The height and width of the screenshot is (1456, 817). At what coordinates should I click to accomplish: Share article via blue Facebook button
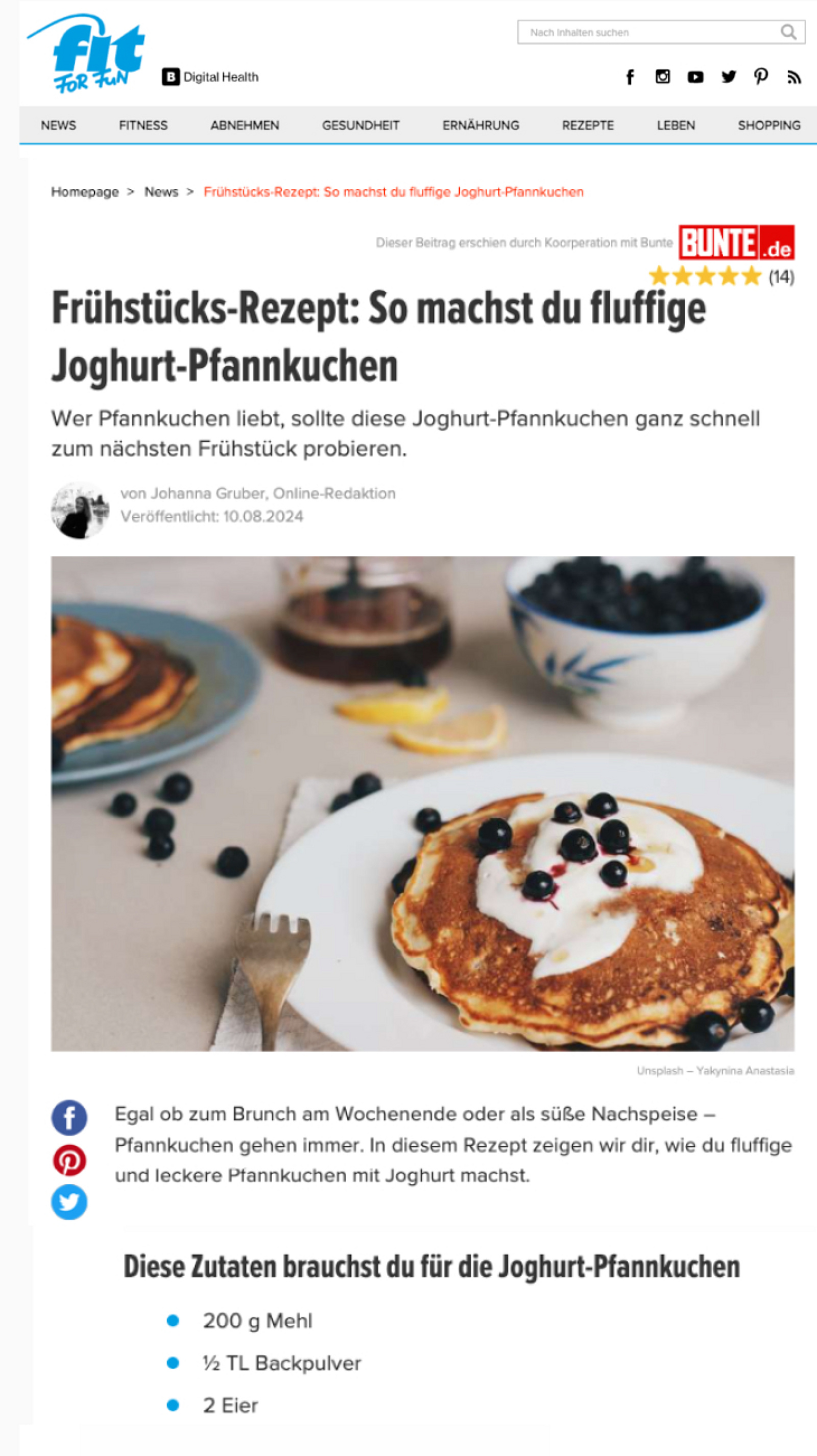click(69, 1118)
